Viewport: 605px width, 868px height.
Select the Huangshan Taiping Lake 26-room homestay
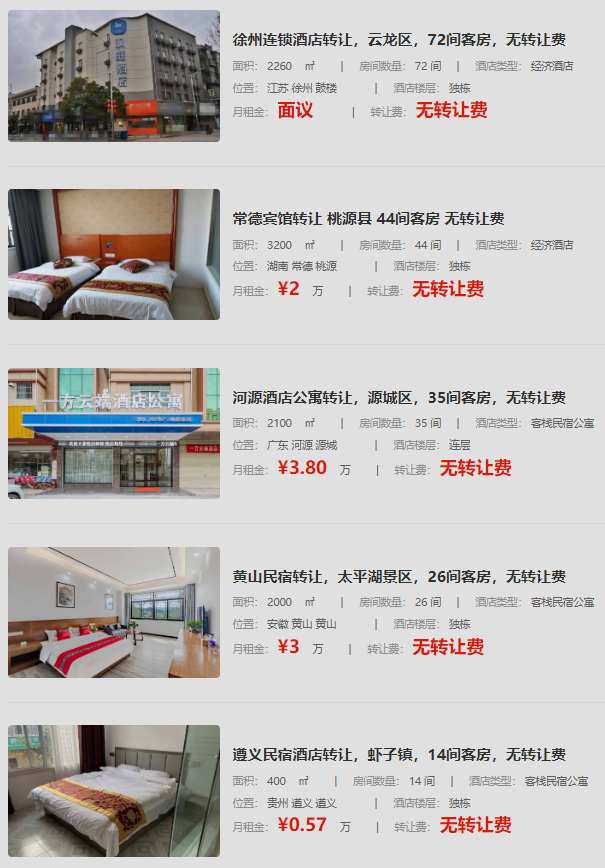pyautogui.click(x=399, y=577)
